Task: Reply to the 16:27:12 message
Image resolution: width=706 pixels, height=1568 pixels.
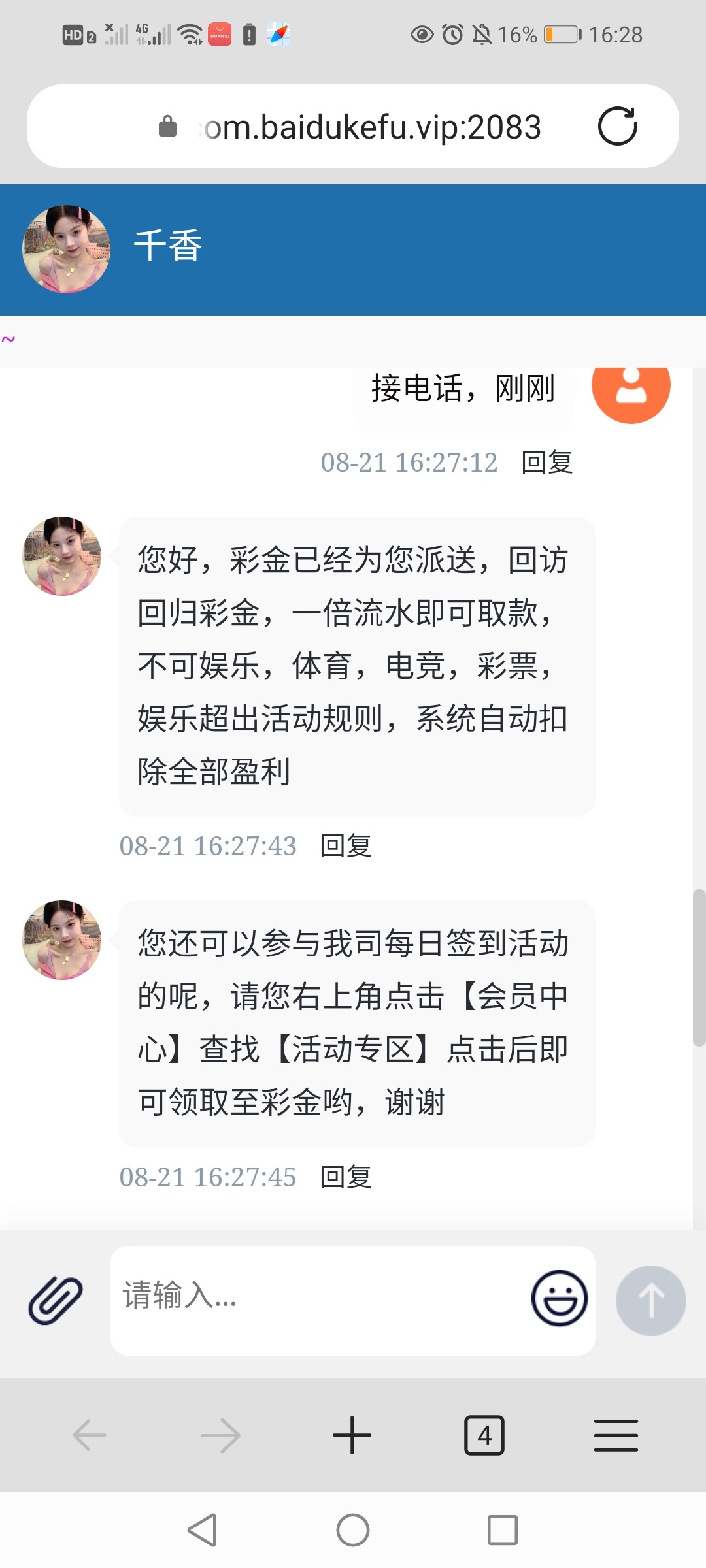Action: [547, 463]
